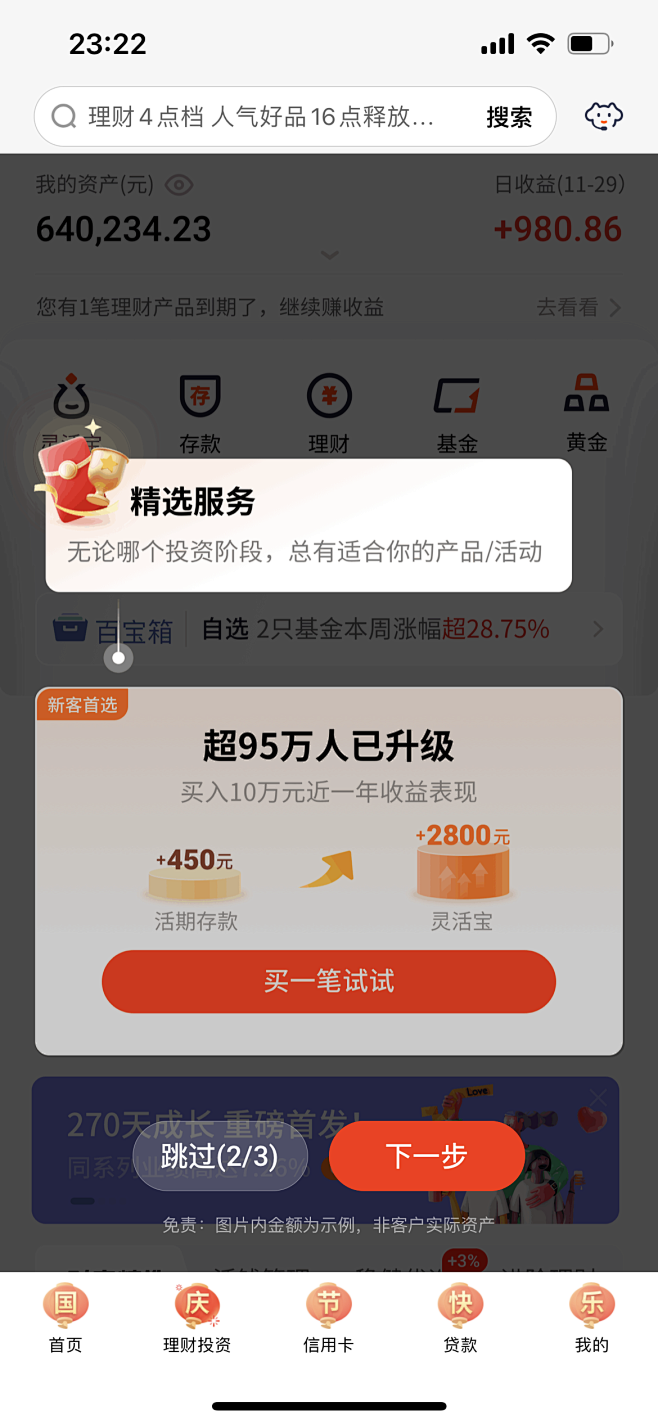This screenshot has width=658, height=1424.
Task: Switch to the 首页 tab
Action: click(65, 1319)
